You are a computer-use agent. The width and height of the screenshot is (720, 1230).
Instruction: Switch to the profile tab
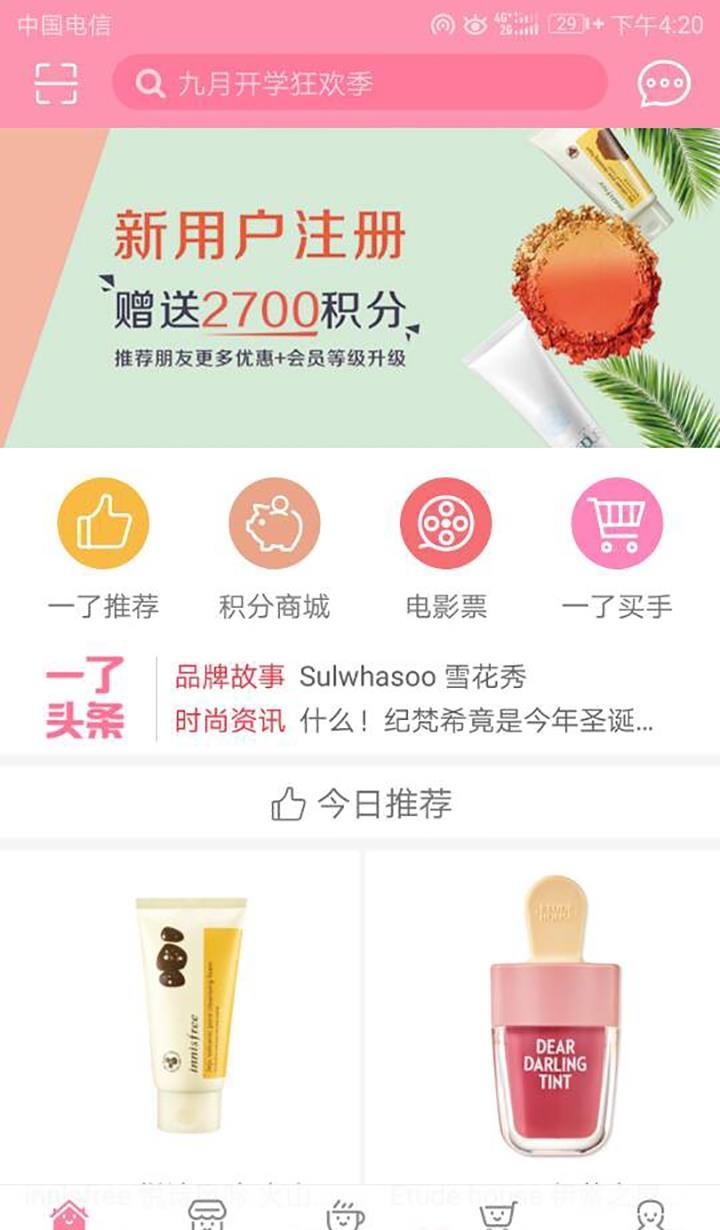click(x=650, y=1213)
